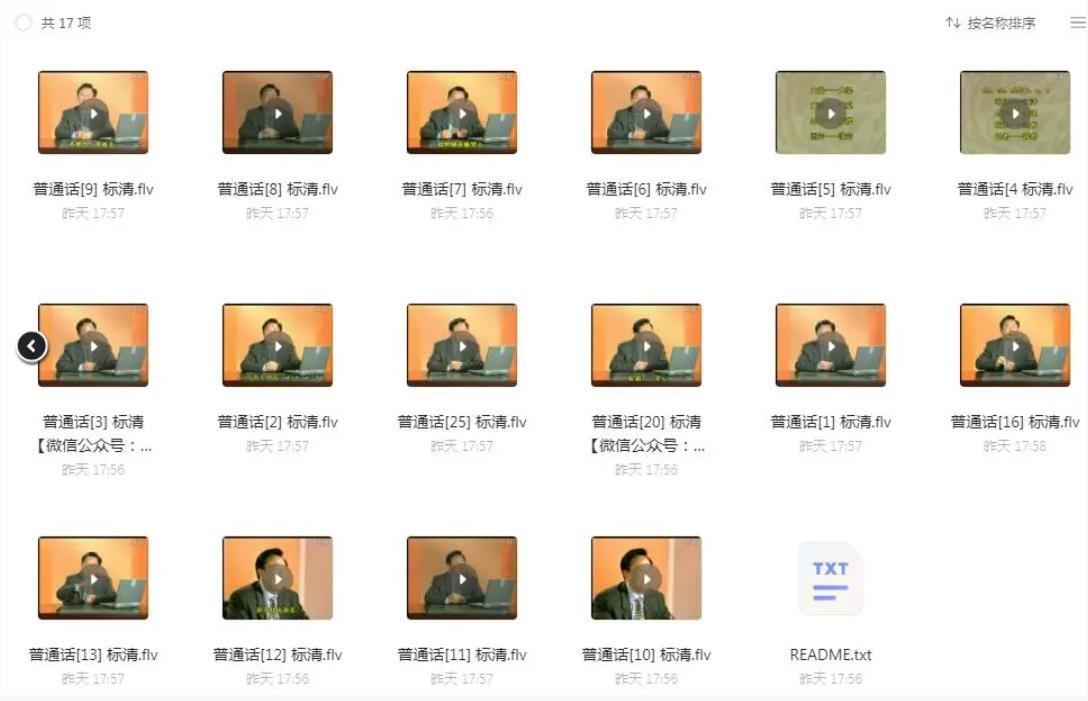Play the 普通话[7] 标清.flv file

(x=462, y=113)
